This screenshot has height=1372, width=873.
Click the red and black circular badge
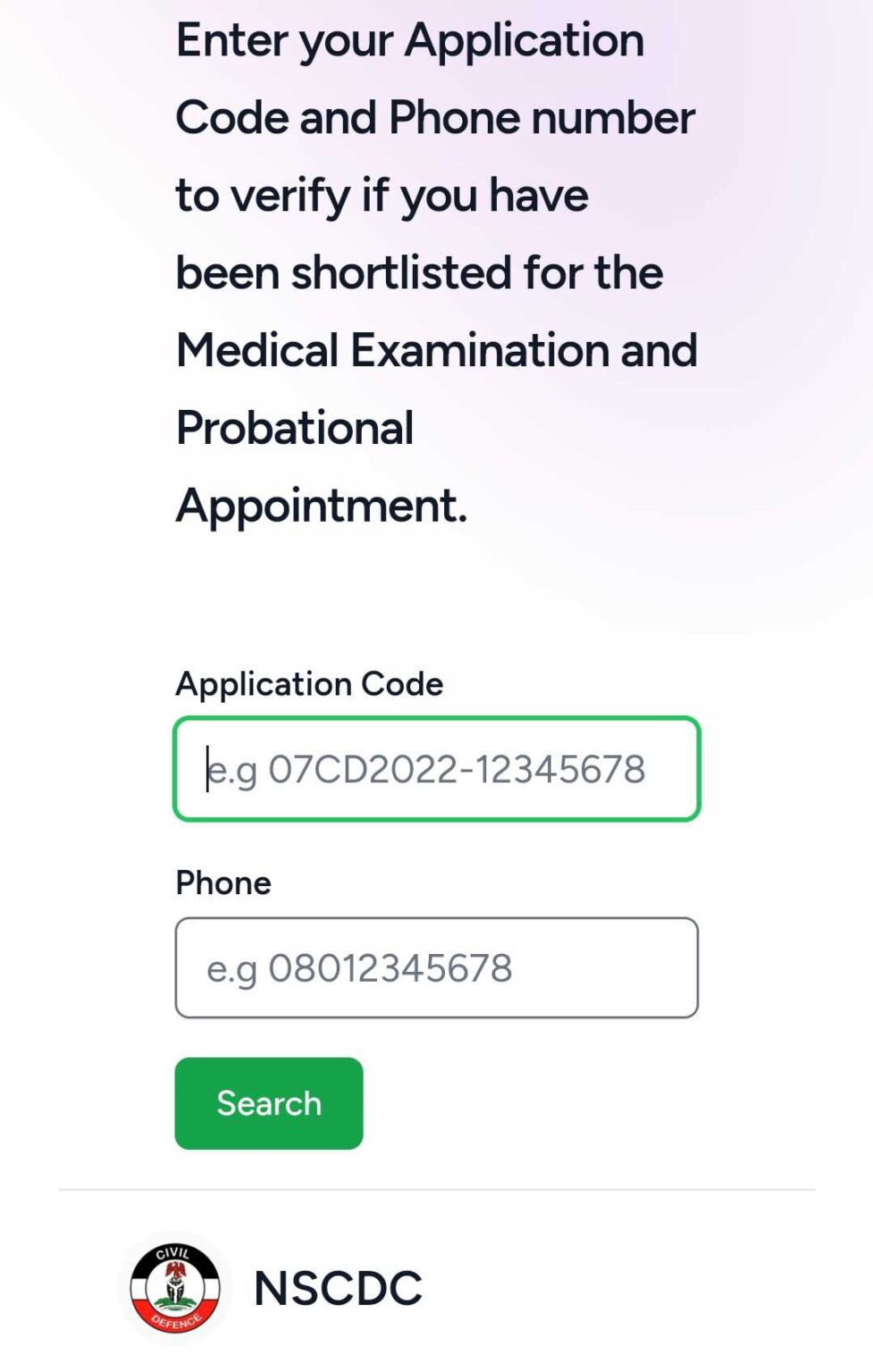click(x=175, y=1287)
